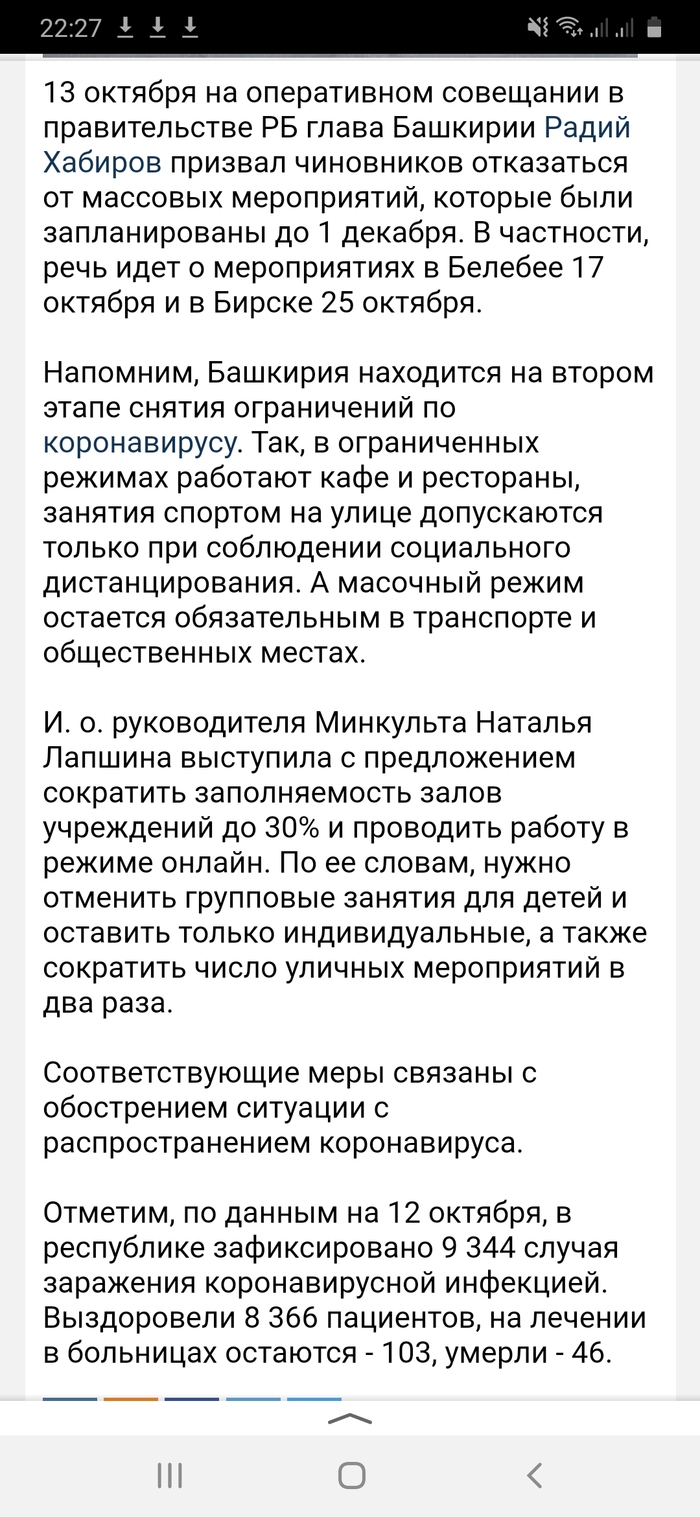Open the recent apps overview
Screen dimensions: 700x1517
pyautogui.click(x=169, y=1474)
